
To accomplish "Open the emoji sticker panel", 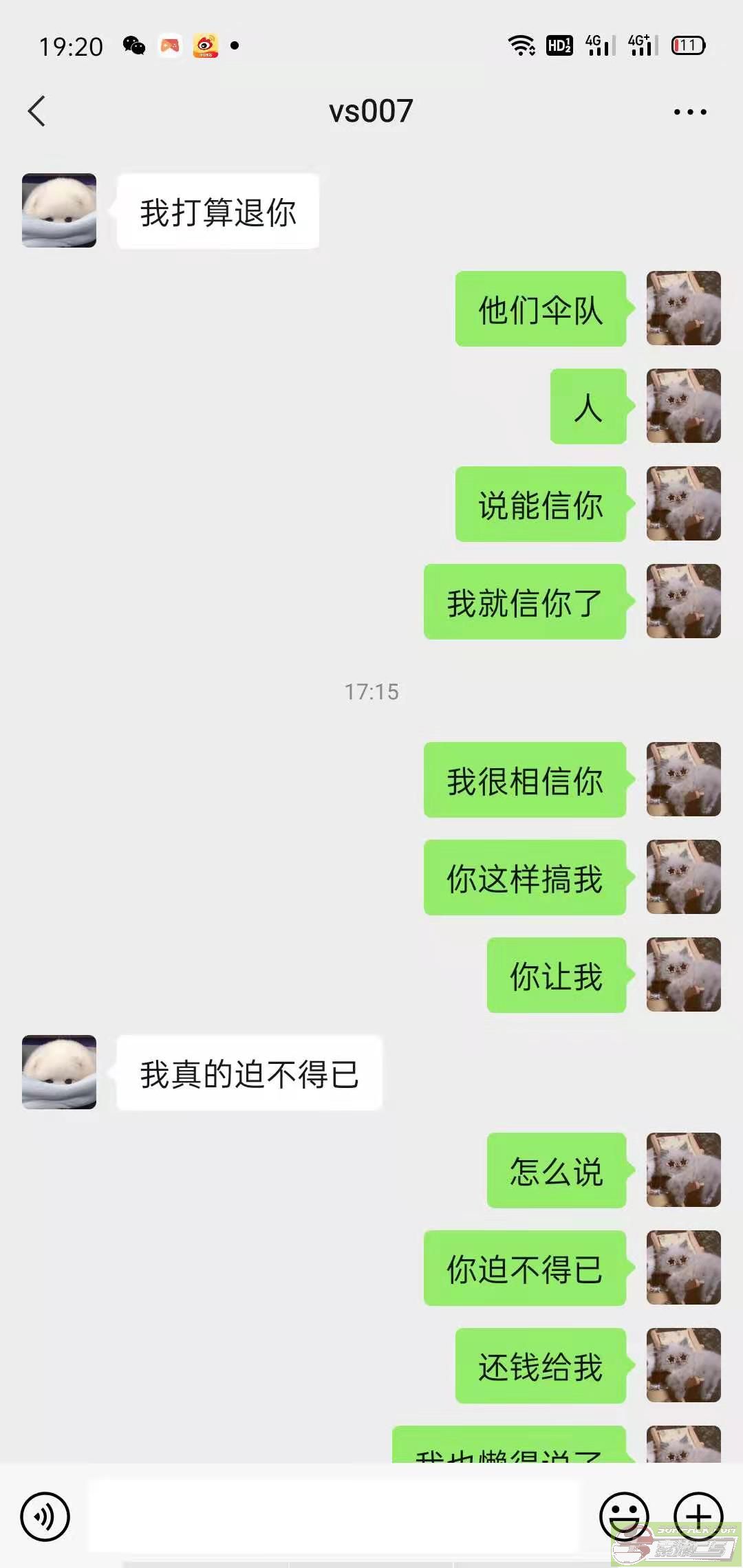I will tap(624, 1515).
